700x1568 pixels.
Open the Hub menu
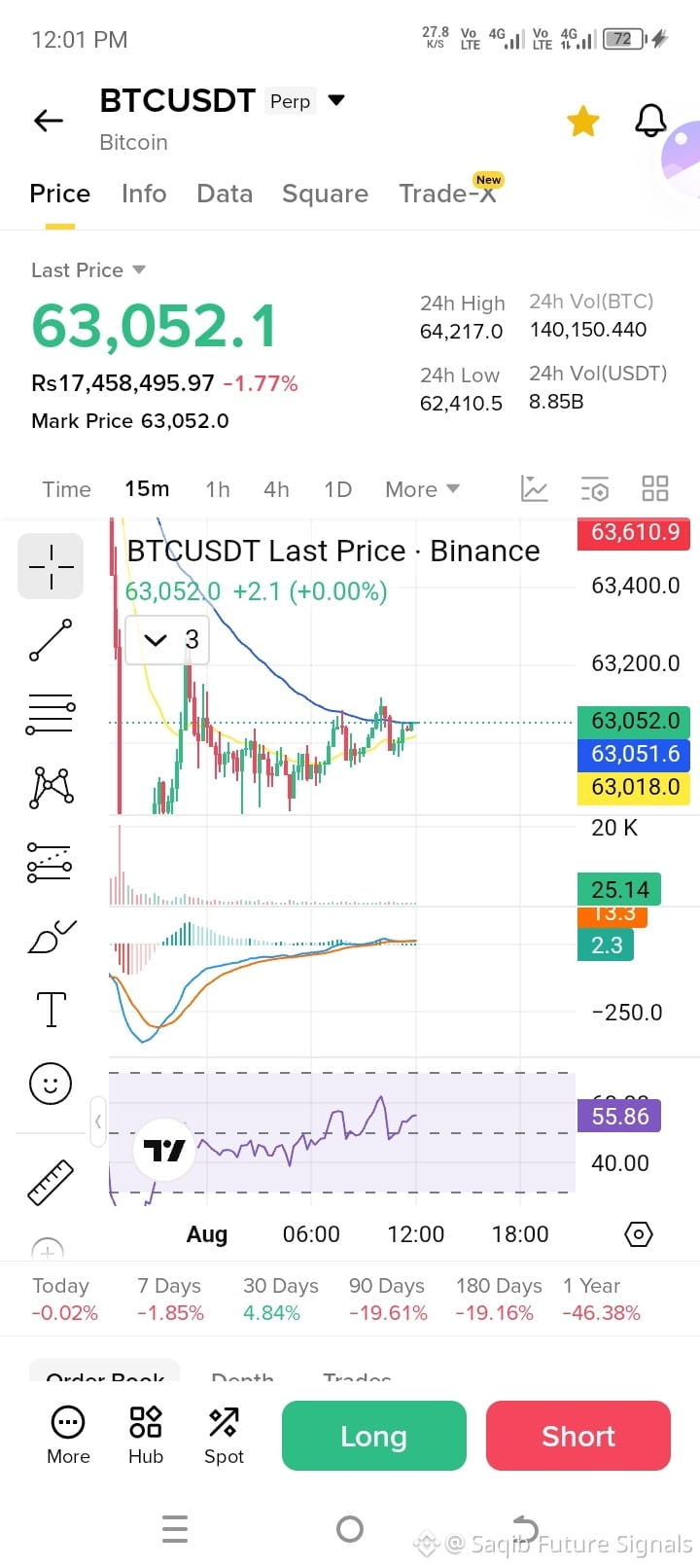pyautogui.click(x=146, y=1435)
